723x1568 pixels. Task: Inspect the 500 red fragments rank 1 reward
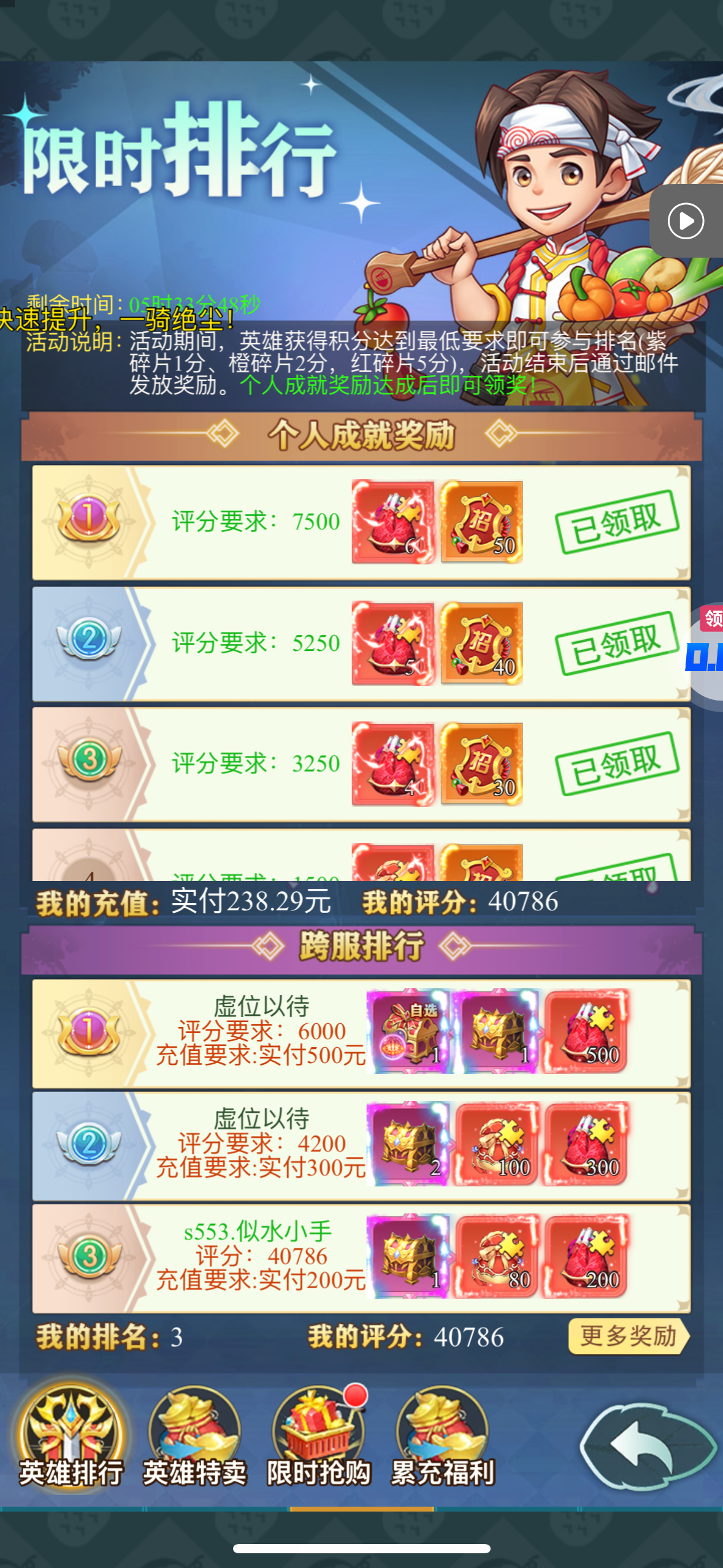click(x=587, y=1032)
